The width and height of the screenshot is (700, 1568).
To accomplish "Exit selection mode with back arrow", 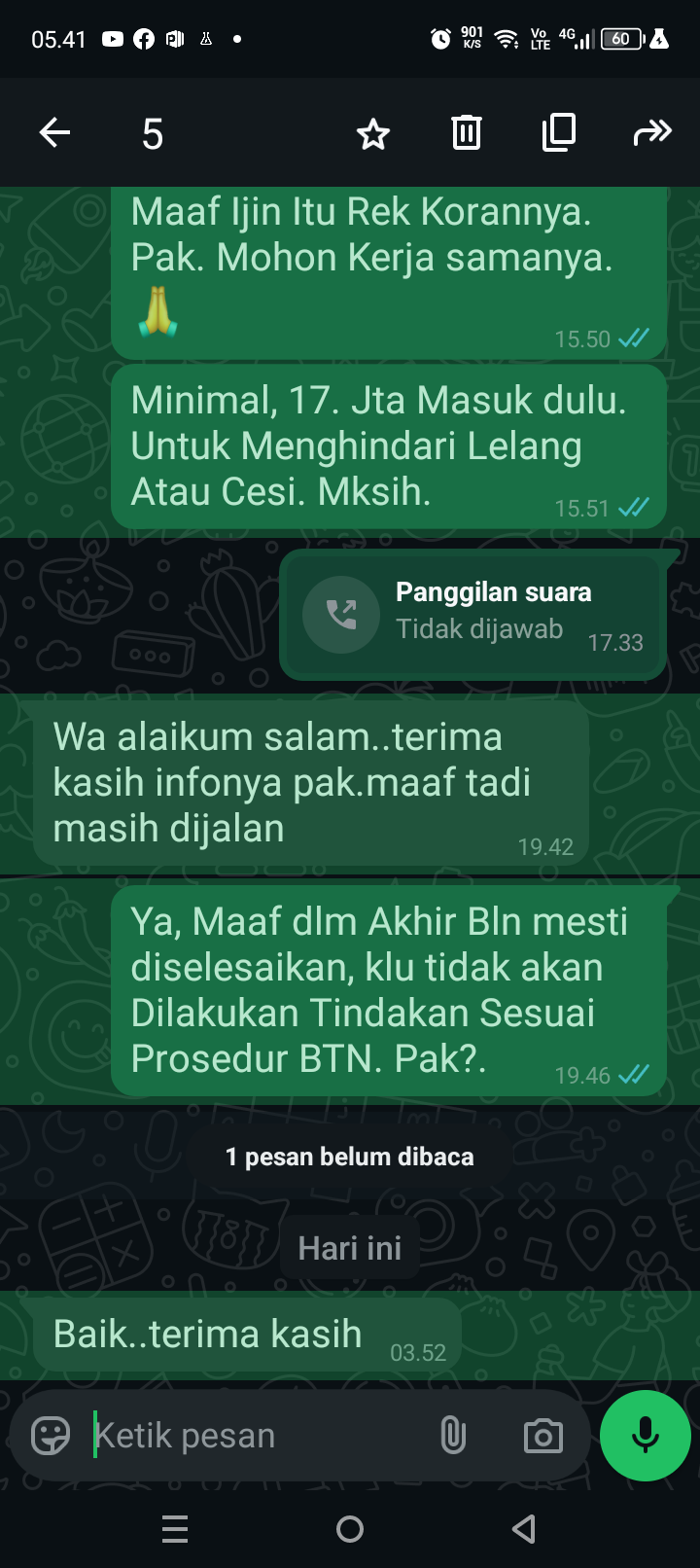I will pos(55,132).
